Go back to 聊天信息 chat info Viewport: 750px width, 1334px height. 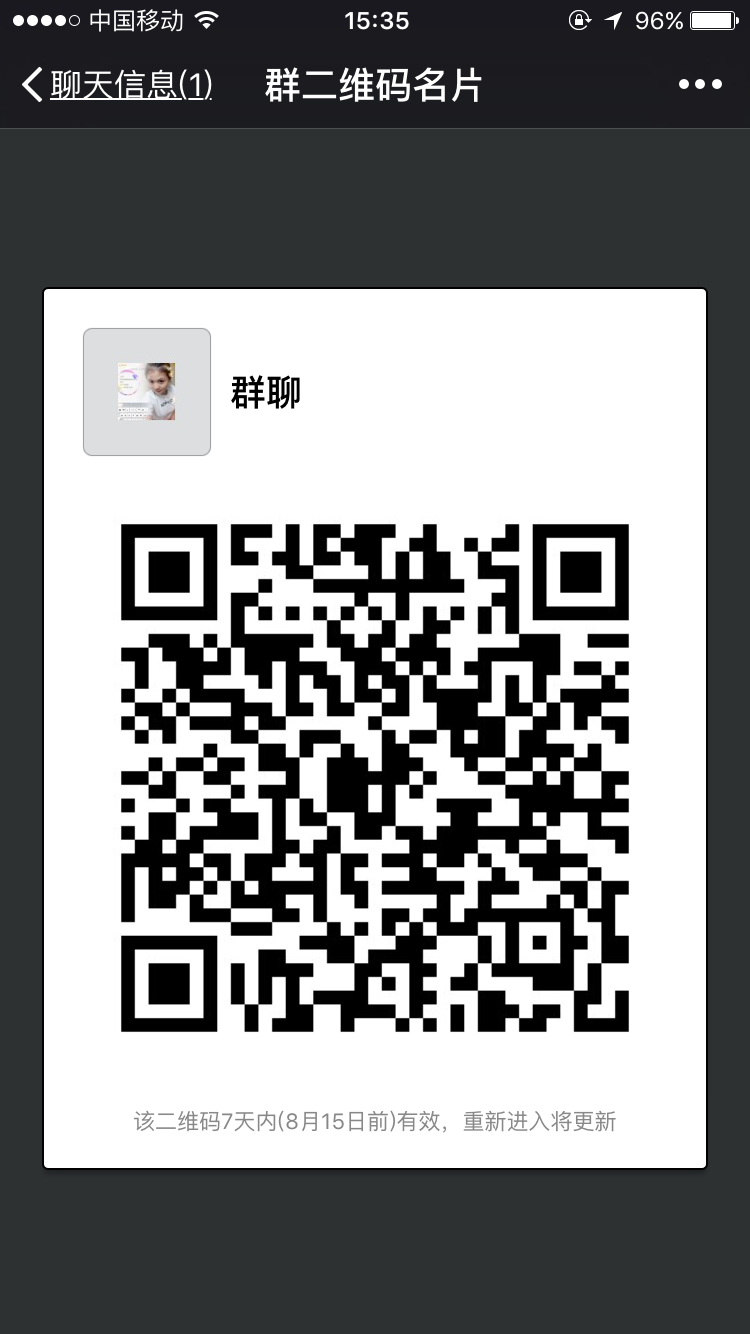pos(115,85)
